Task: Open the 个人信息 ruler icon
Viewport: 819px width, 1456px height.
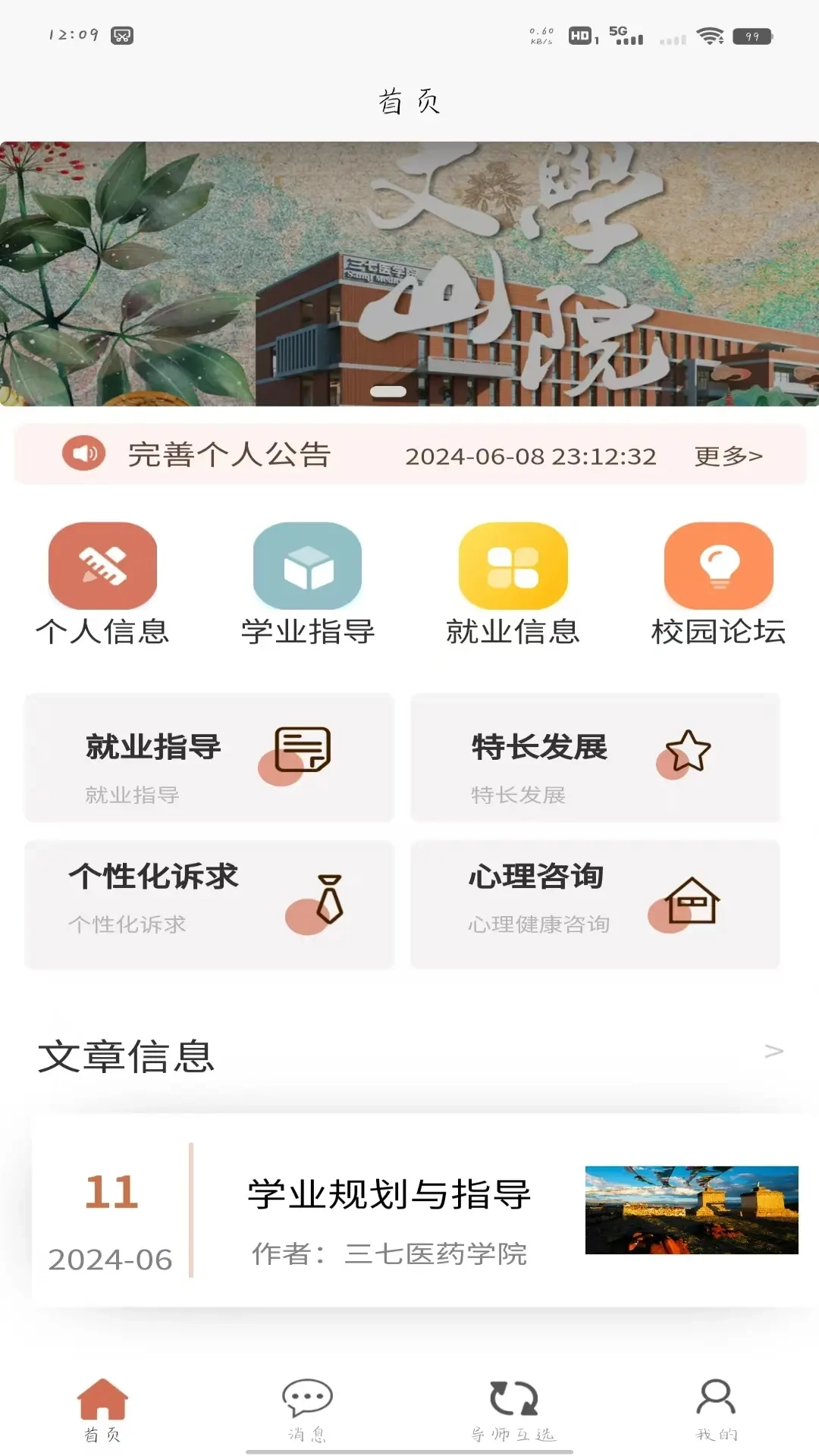Action: point(104,565)
